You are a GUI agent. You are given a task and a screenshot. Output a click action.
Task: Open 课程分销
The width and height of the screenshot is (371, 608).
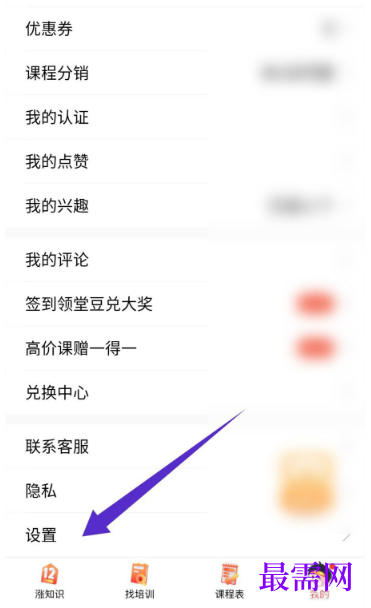coord(185,73)
